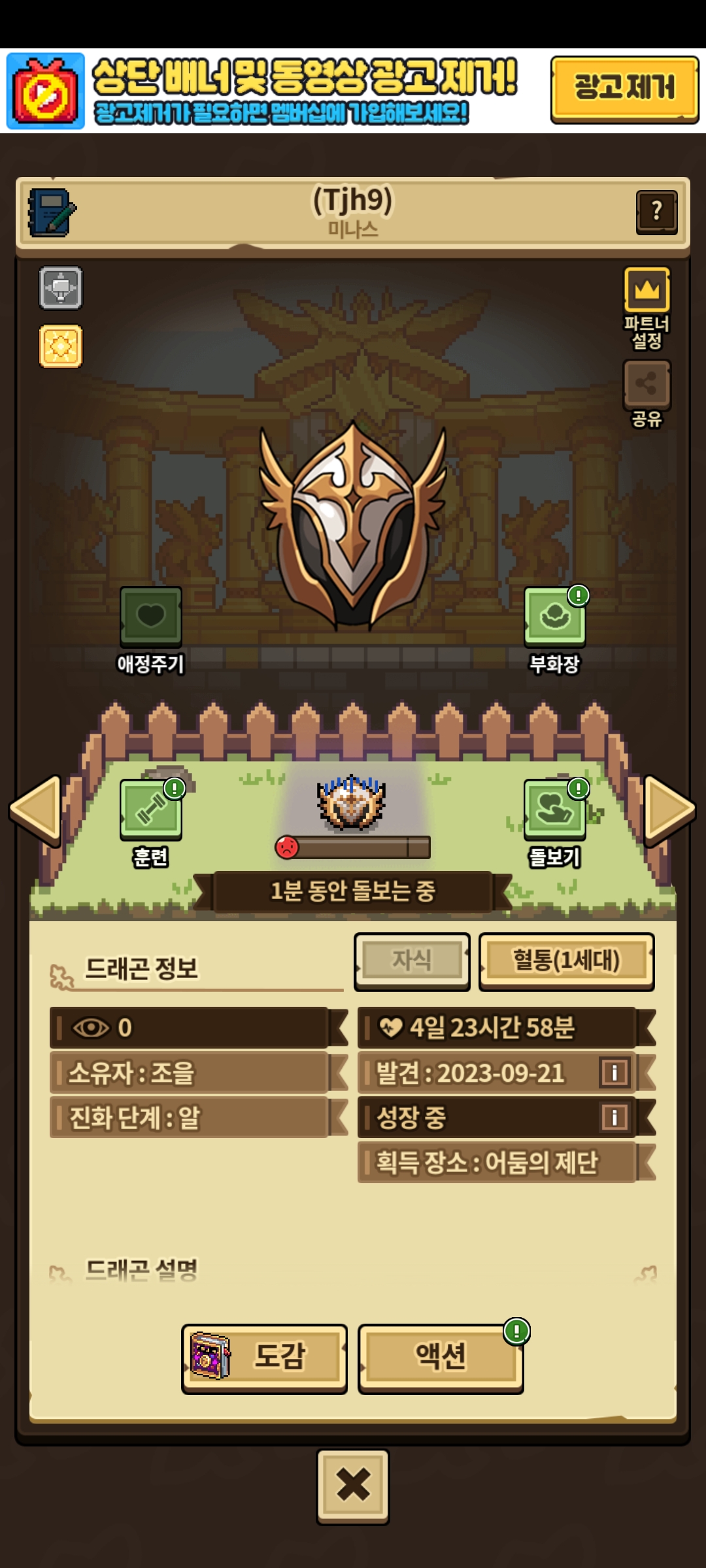Open the 혈통(1세대) lineage button

point(566,960)
